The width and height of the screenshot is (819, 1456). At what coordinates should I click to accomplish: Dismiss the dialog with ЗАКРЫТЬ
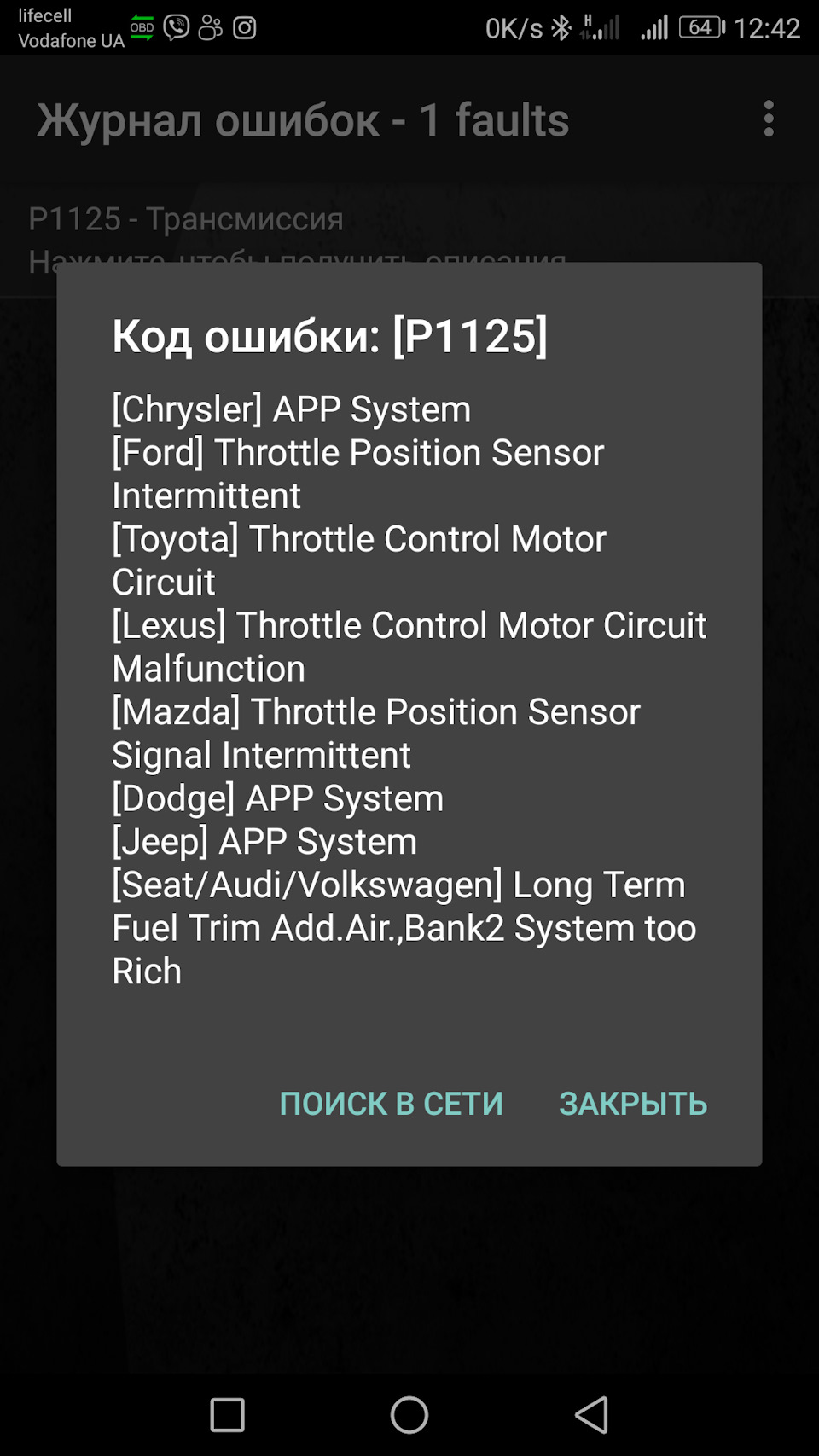[633, 1103]
